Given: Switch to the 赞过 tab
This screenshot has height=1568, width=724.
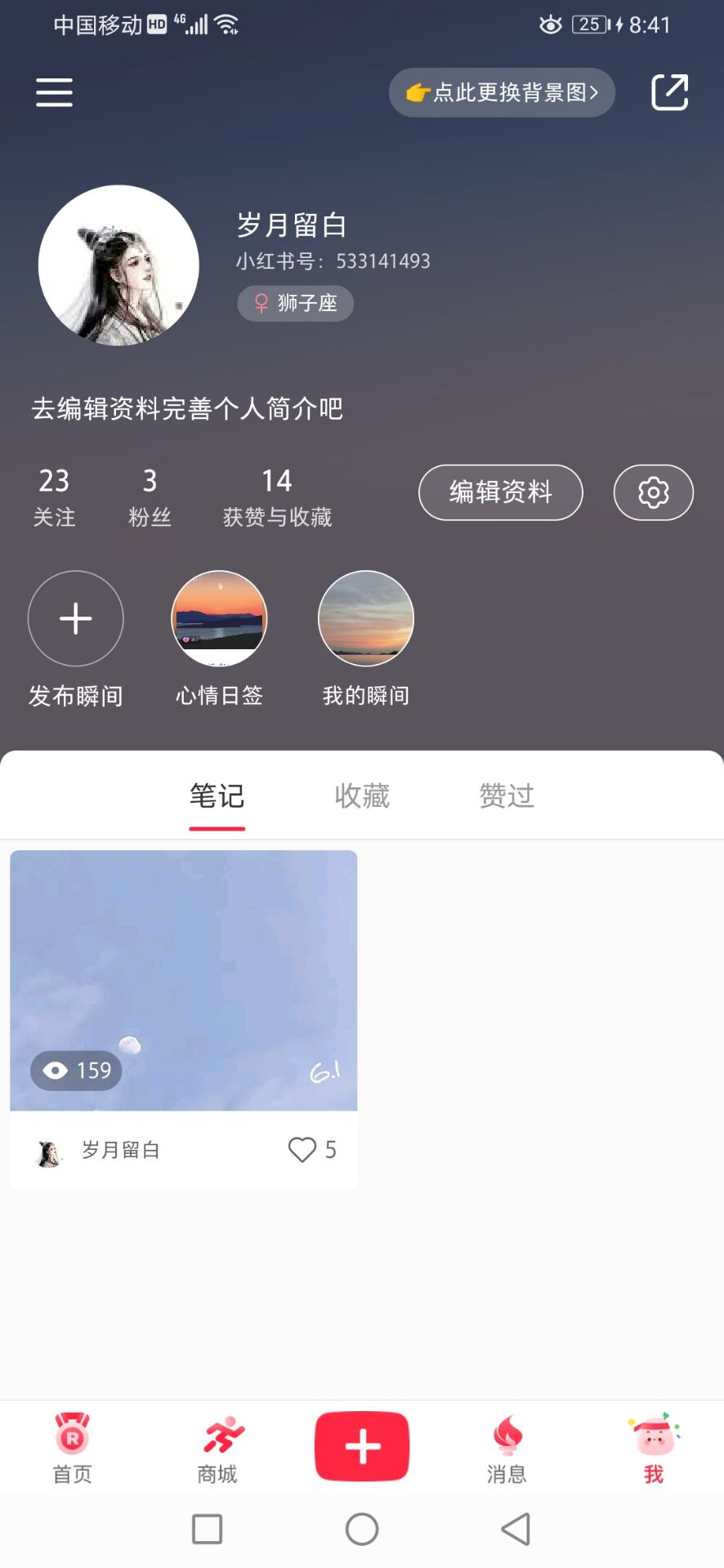Looking at the screenshot, I should (507, 795).
